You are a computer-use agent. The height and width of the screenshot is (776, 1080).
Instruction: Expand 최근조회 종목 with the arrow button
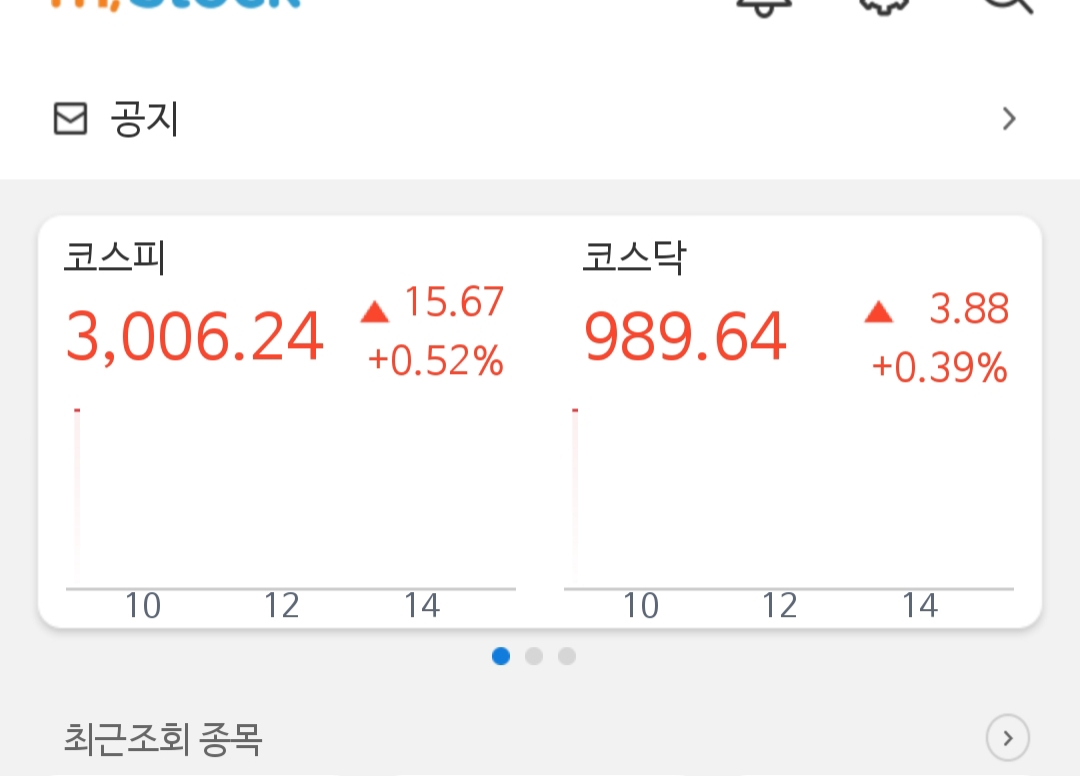1007,739
